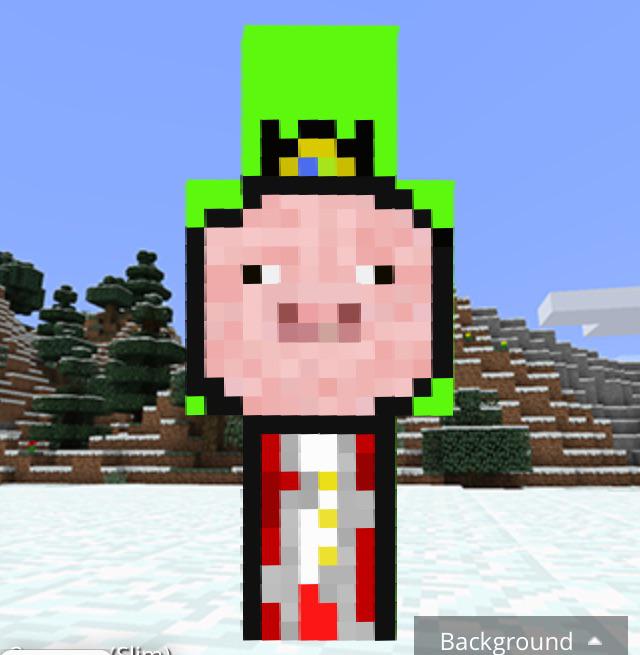640x655 pixels.
Task: Open the Background dropdown
Action: click(520, 638)
